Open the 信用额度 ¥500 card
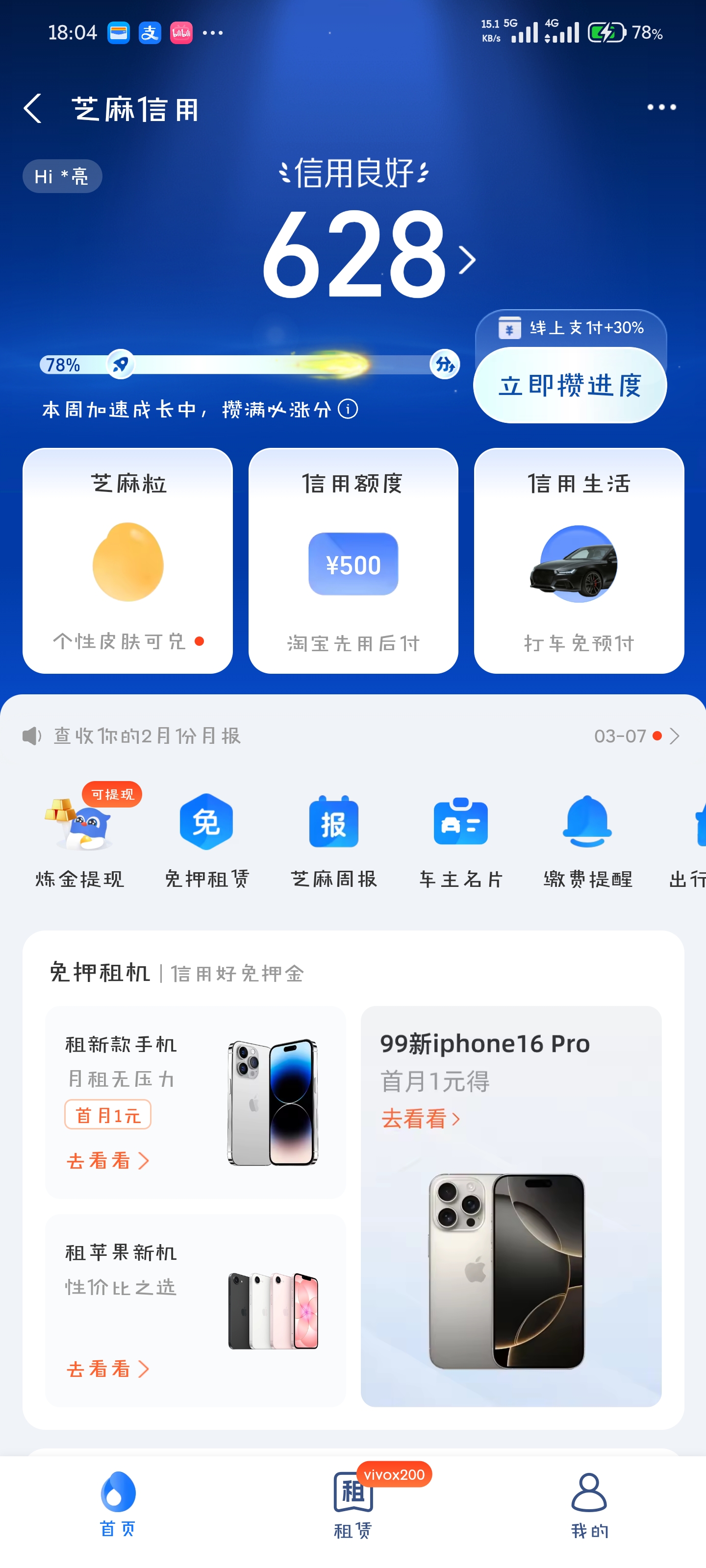The height and width of the screenshot is (1568, 706). click(353, 560)
